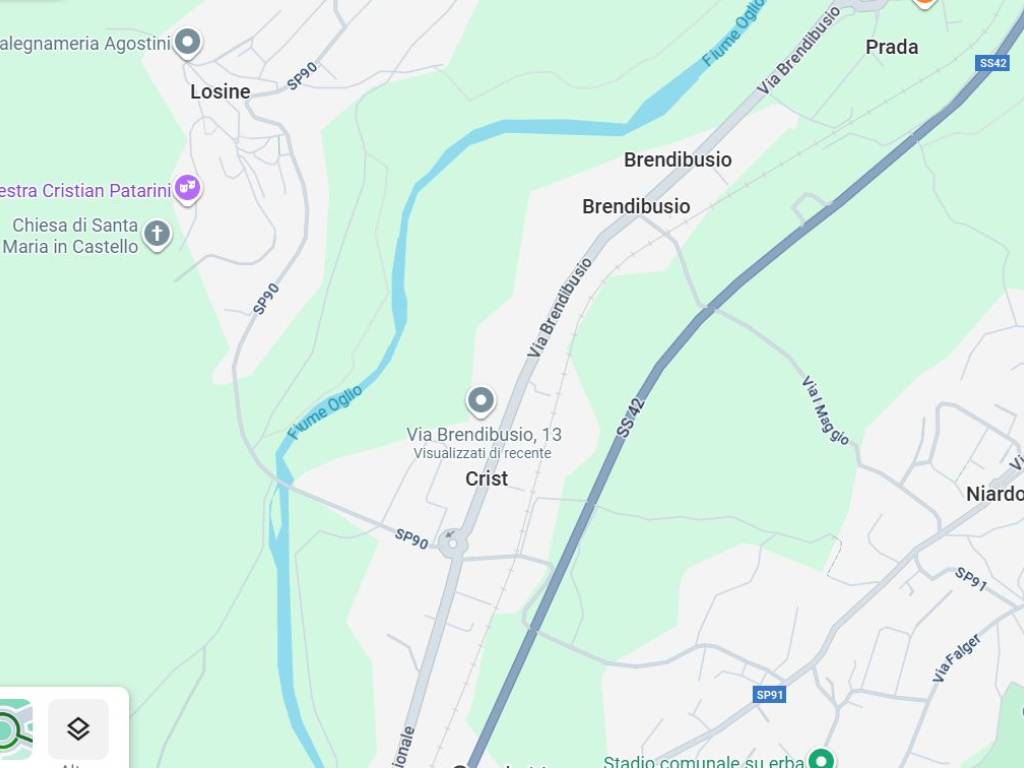Select the map type thumbnail beside layers
The height and width of the screenshot is (768, 1024).
14,731
